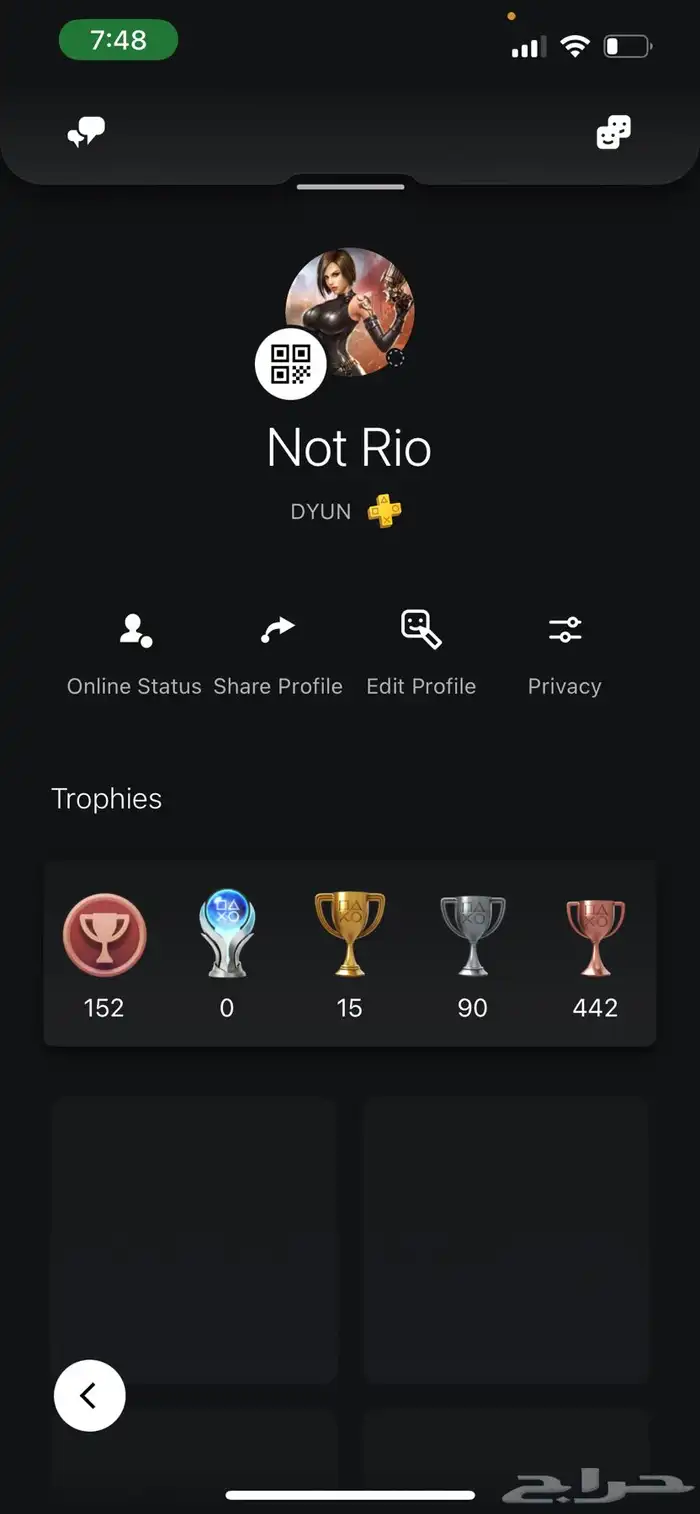700x1514 pixels.
Task: Open the messages chat icon
Action: click(86, 132)
